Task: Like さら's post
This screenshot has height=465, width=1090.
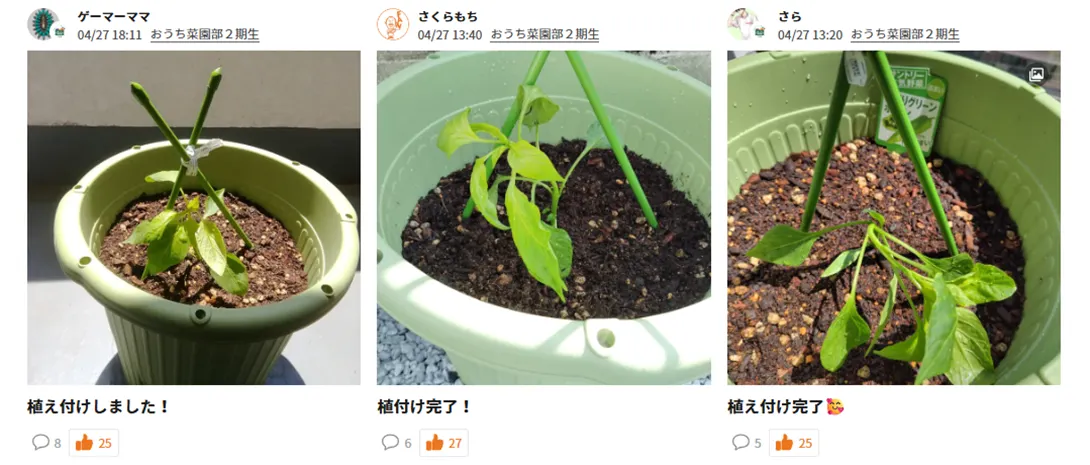Action: pos(794,442)
